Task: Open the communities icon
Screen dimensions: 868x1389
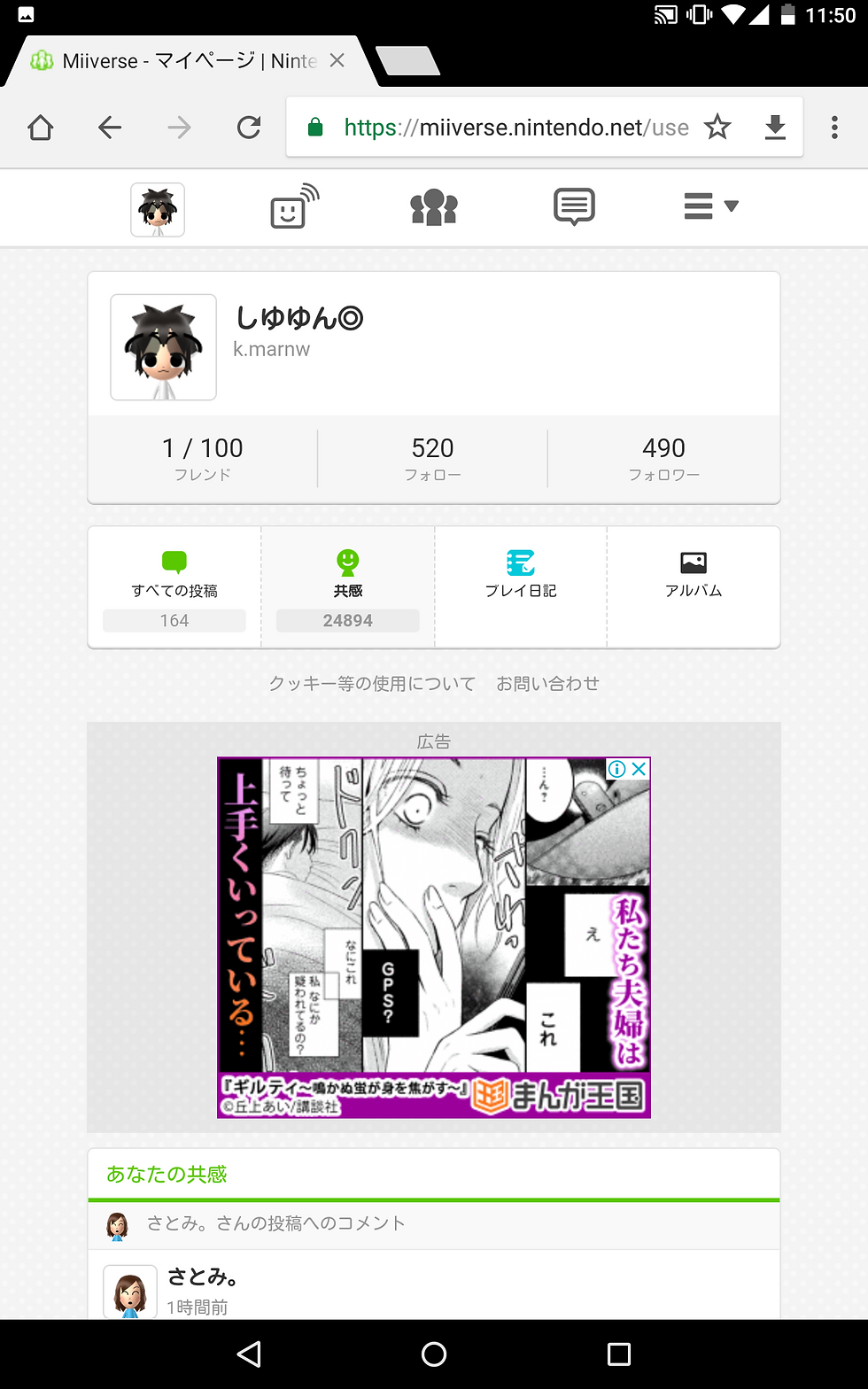Action: 434,207
